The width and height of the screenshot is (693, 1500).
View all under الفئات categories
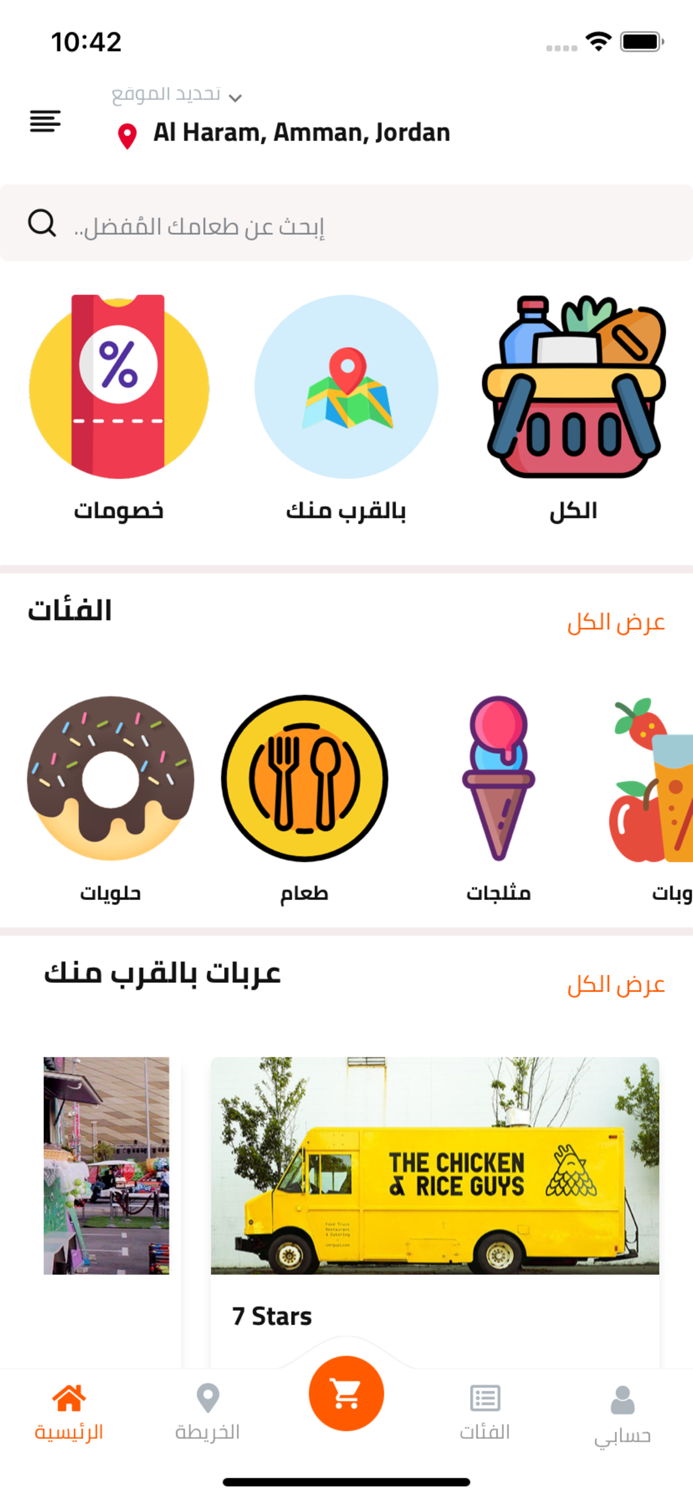[x=616, y=623]
